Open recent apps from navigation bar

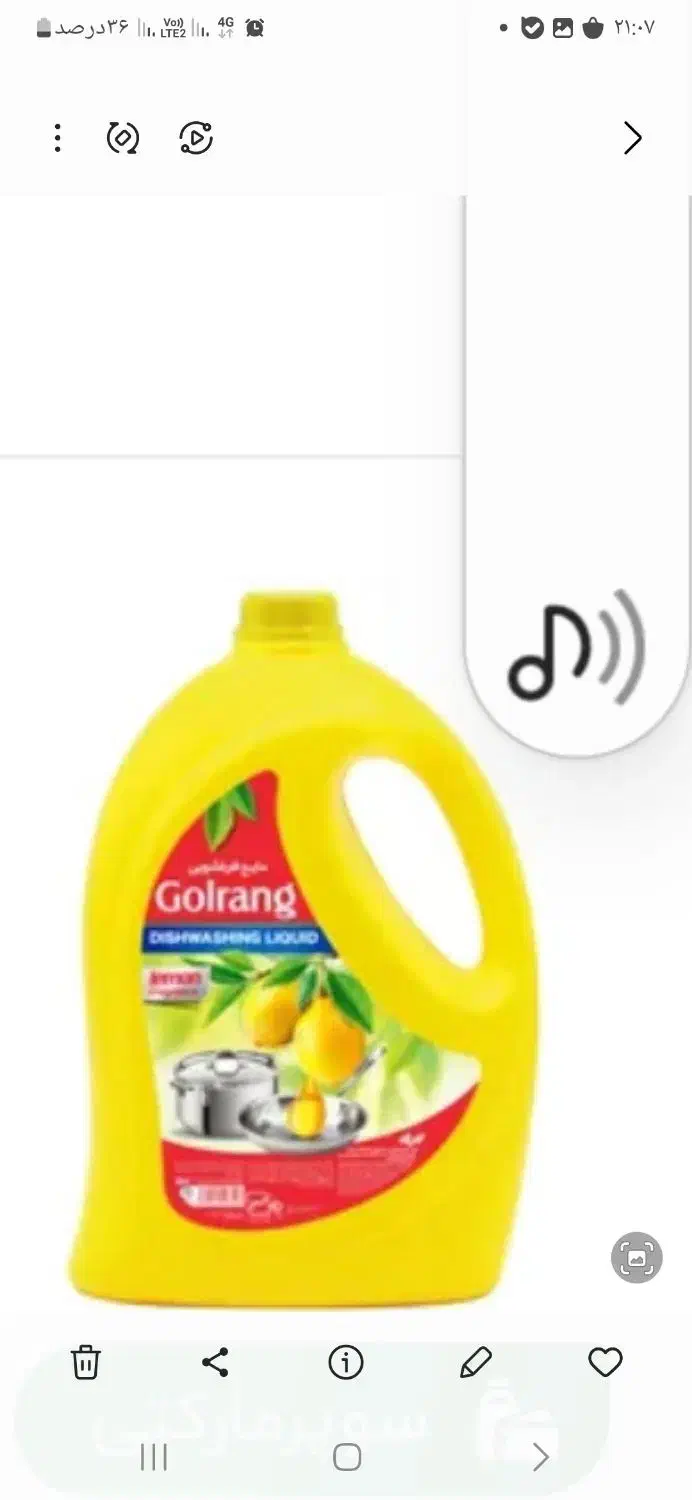154,1457
